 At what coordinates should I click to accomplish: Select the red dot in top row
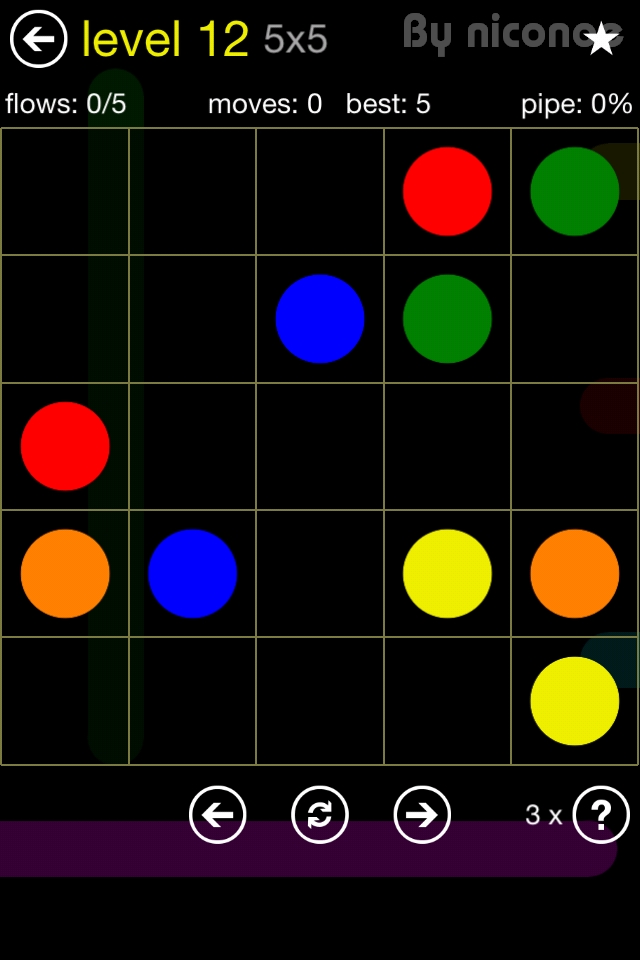(x=447, y=191)
